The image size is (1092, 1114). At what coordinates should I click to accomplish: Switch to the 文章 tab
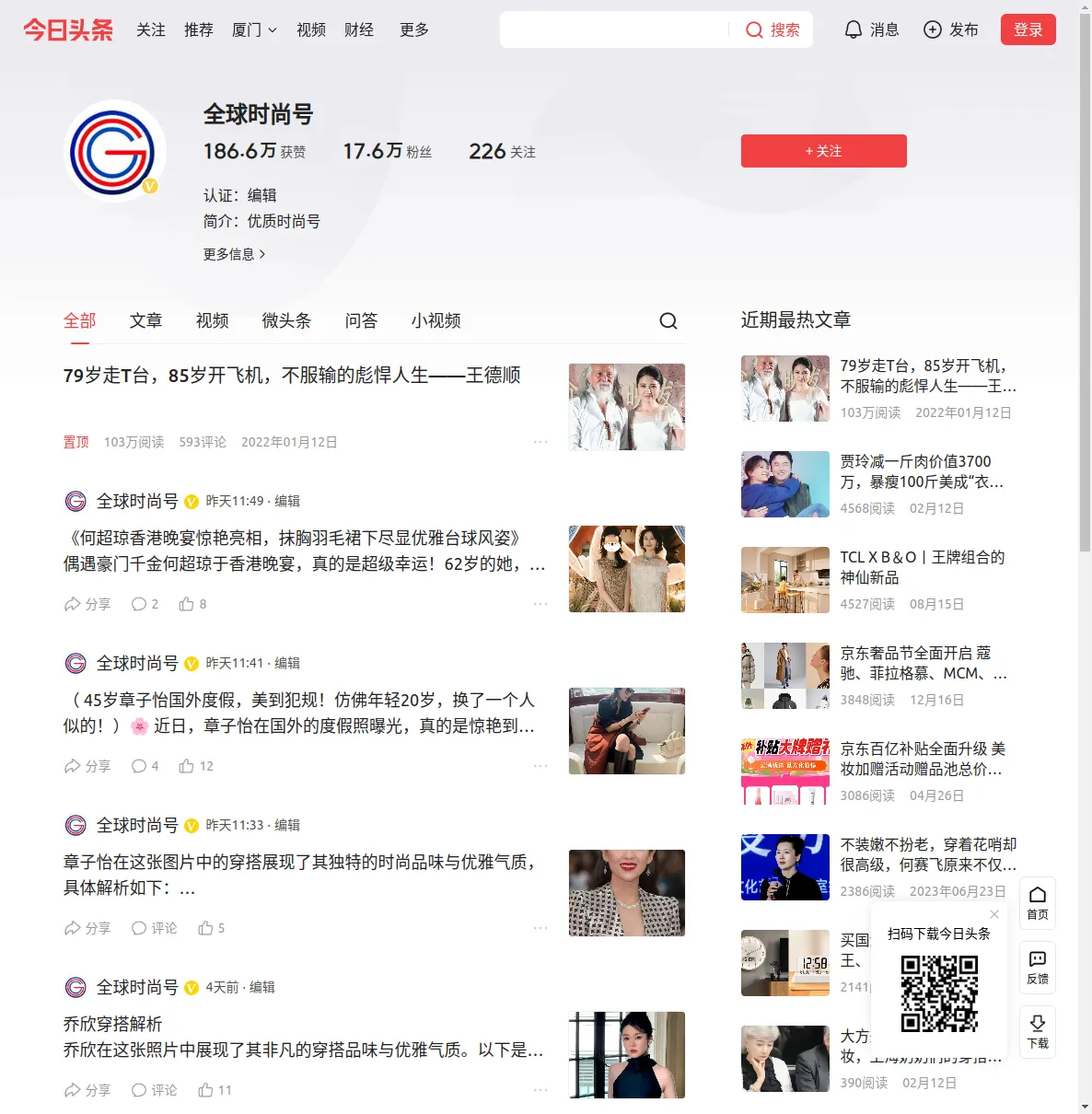tap(145, 320)
